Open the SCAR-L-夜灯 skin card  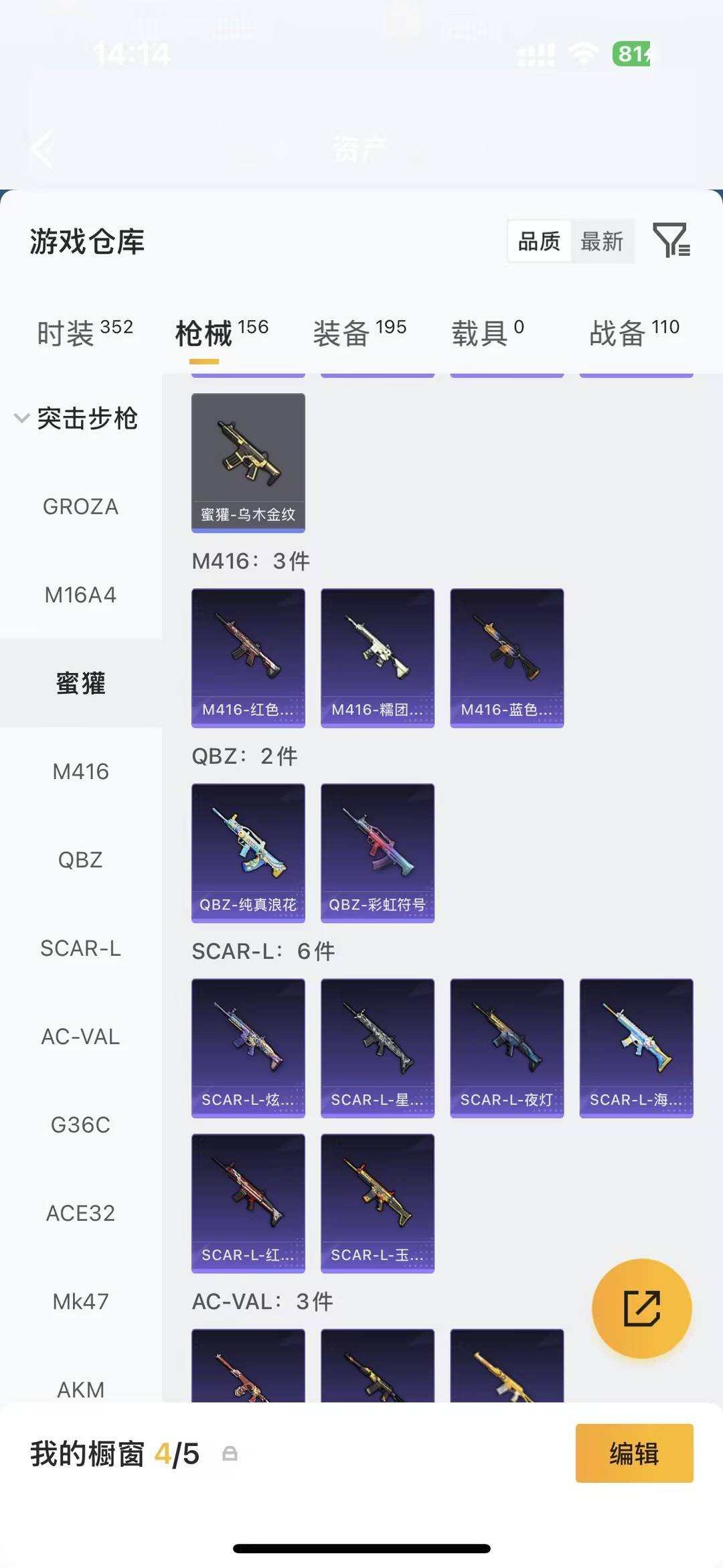507,1048
